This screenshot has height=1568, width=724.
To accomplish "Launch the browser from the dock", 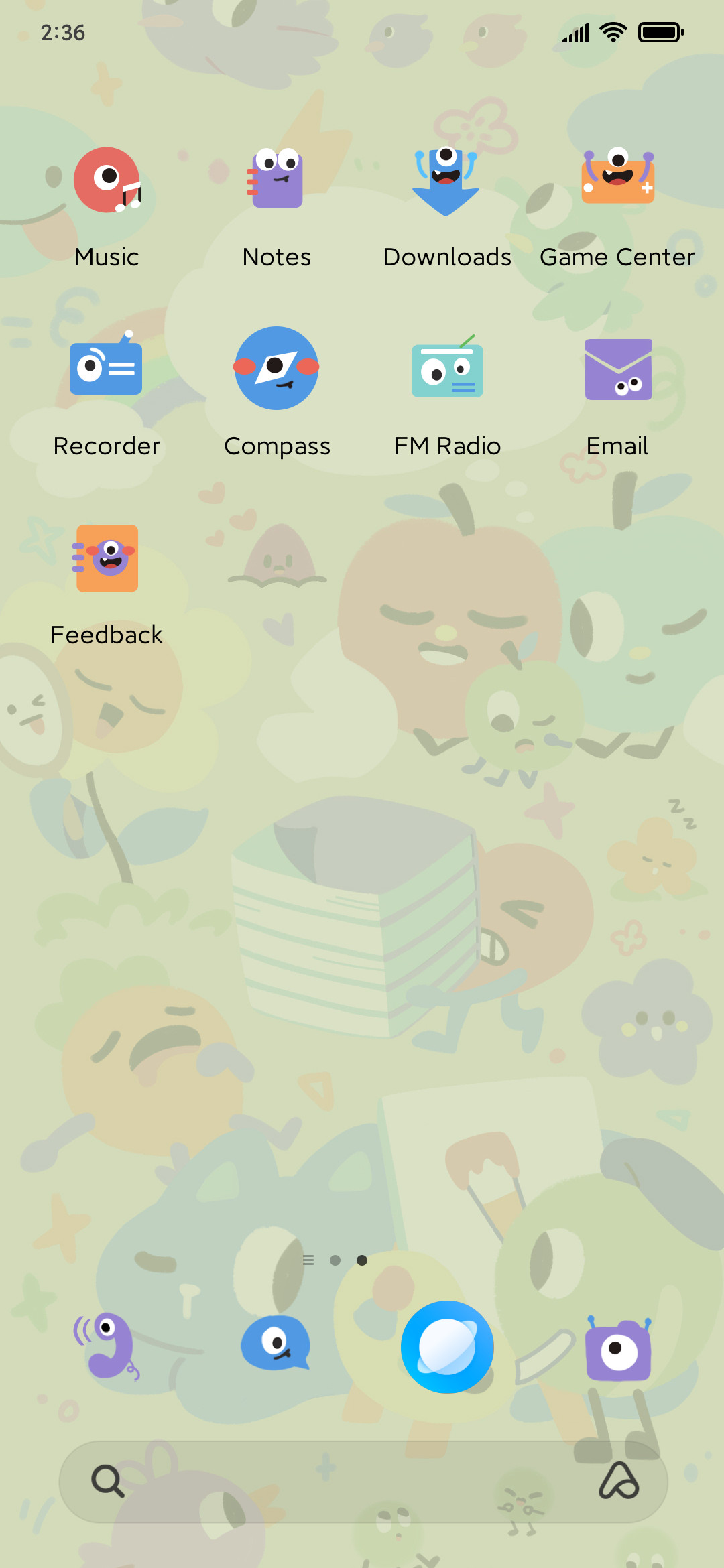I will coord(447,1347).
